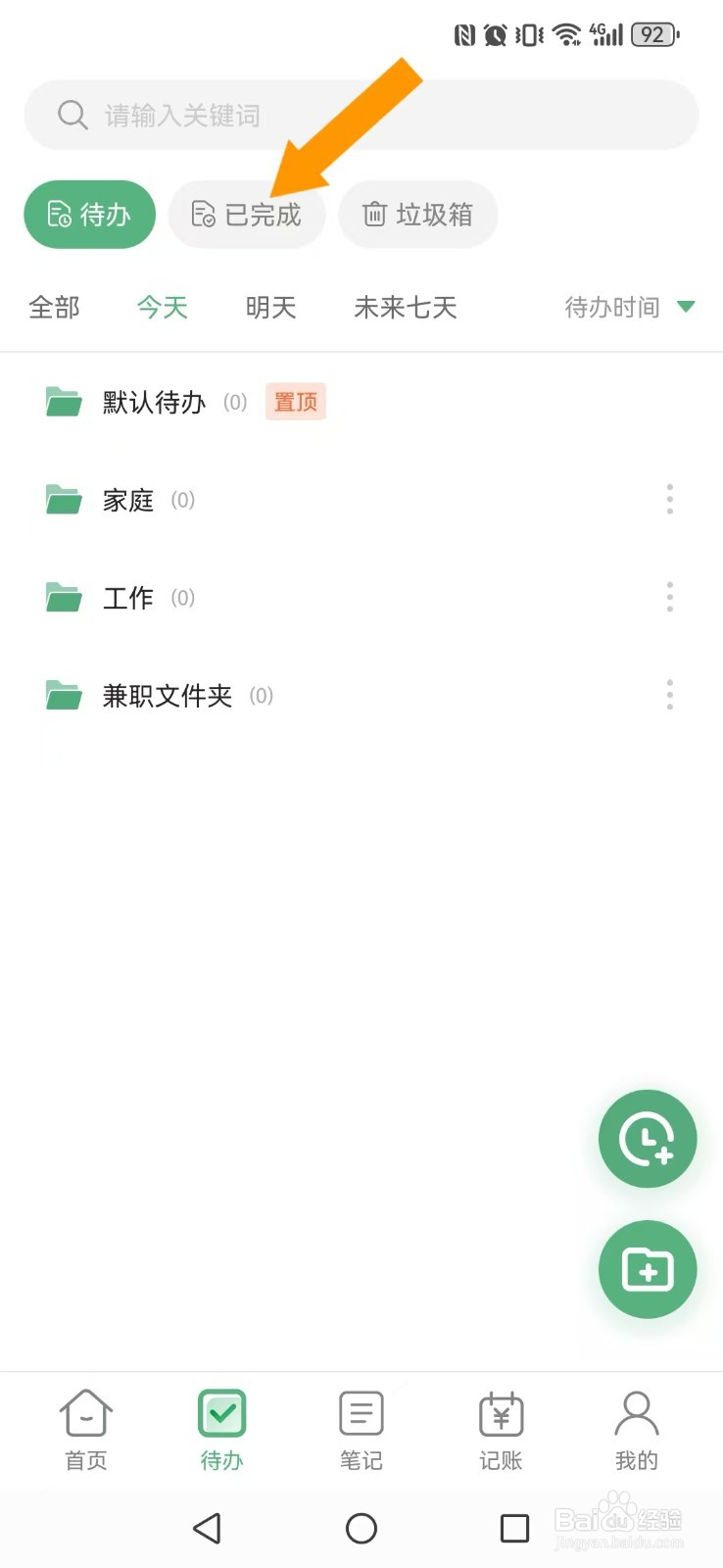Viewport: 723px width, 1568px height.
Task: Open more options for 工作 folder
Action: pos(670,597)
